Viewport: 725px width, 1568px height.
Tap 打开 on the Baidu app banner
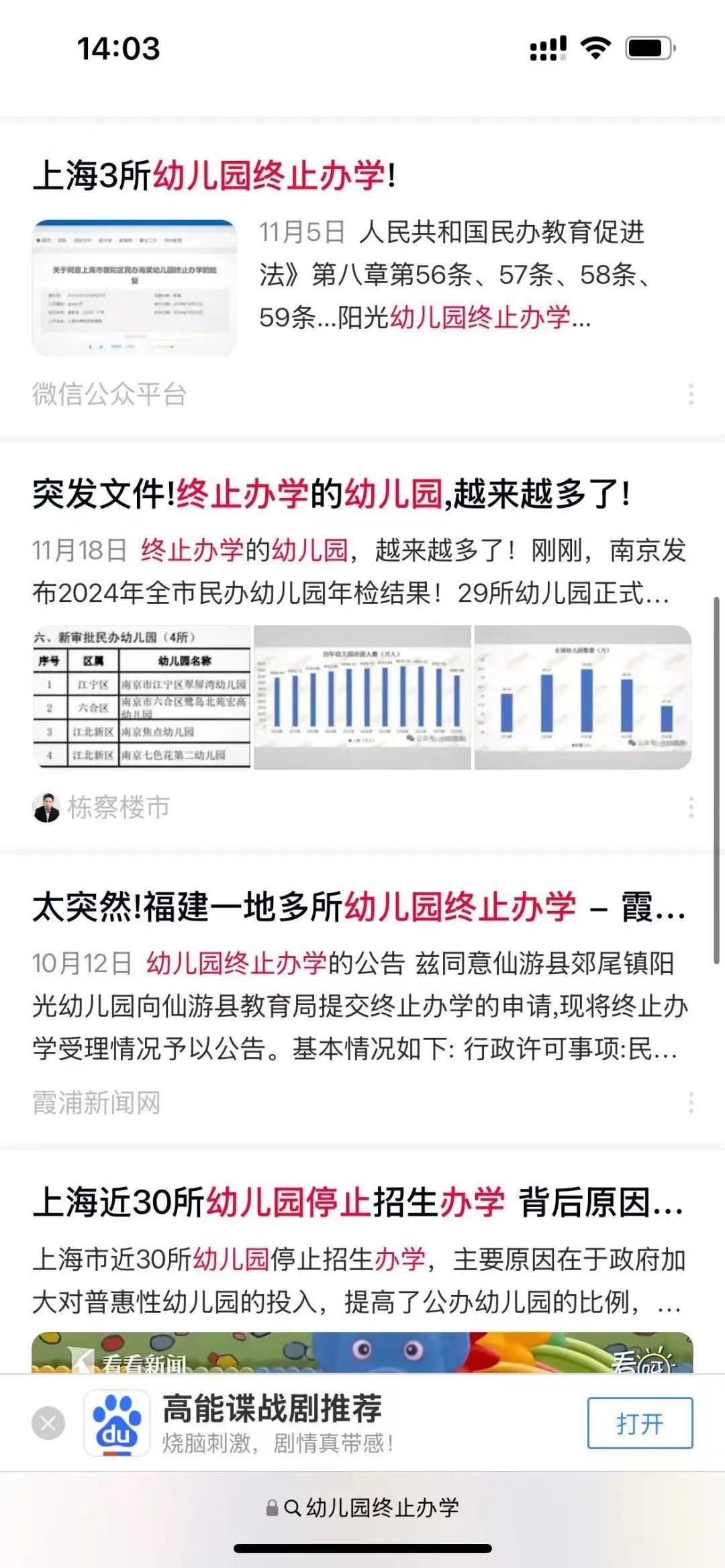(640, 1423)
